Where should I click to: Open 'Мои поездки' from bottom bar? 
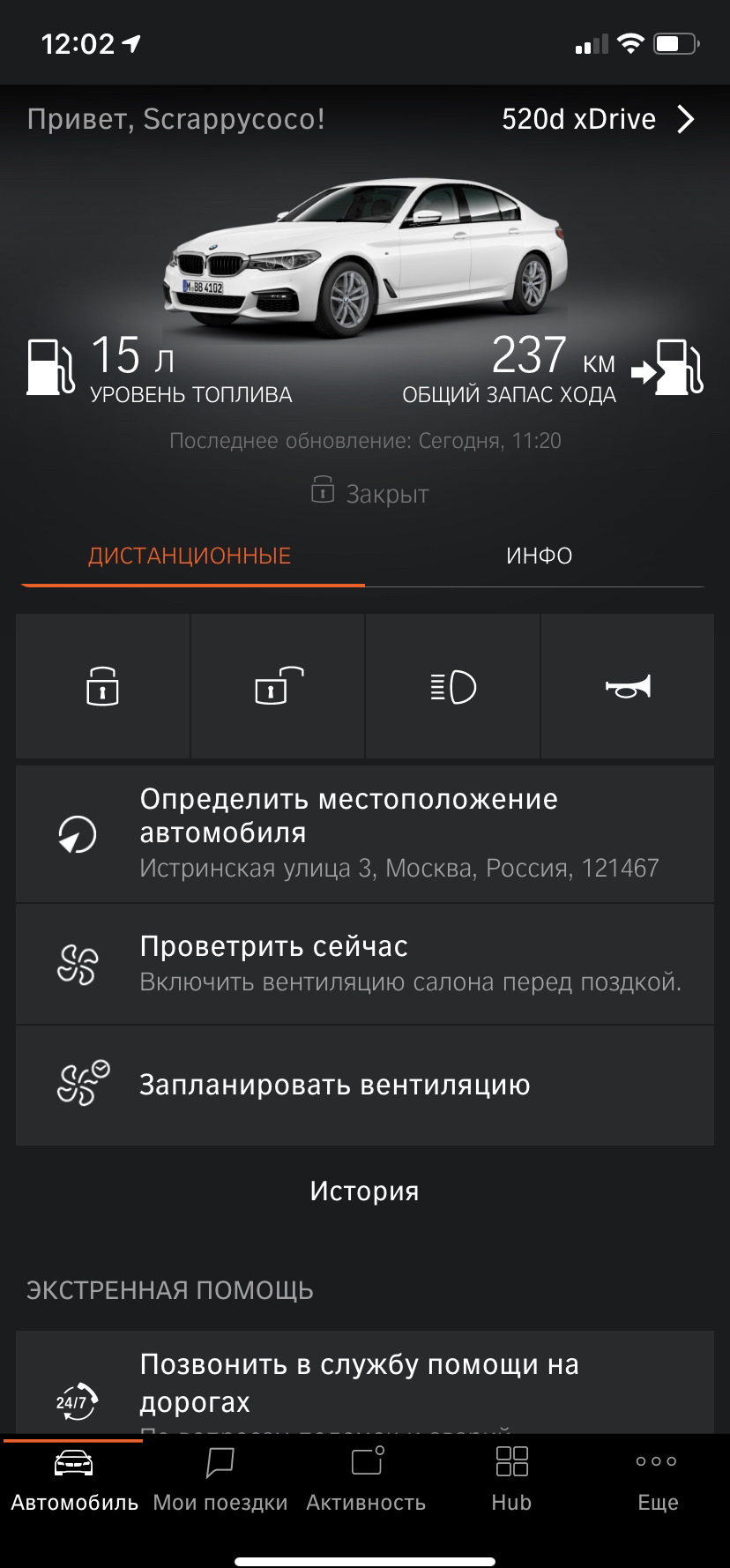click(219, 1477)
